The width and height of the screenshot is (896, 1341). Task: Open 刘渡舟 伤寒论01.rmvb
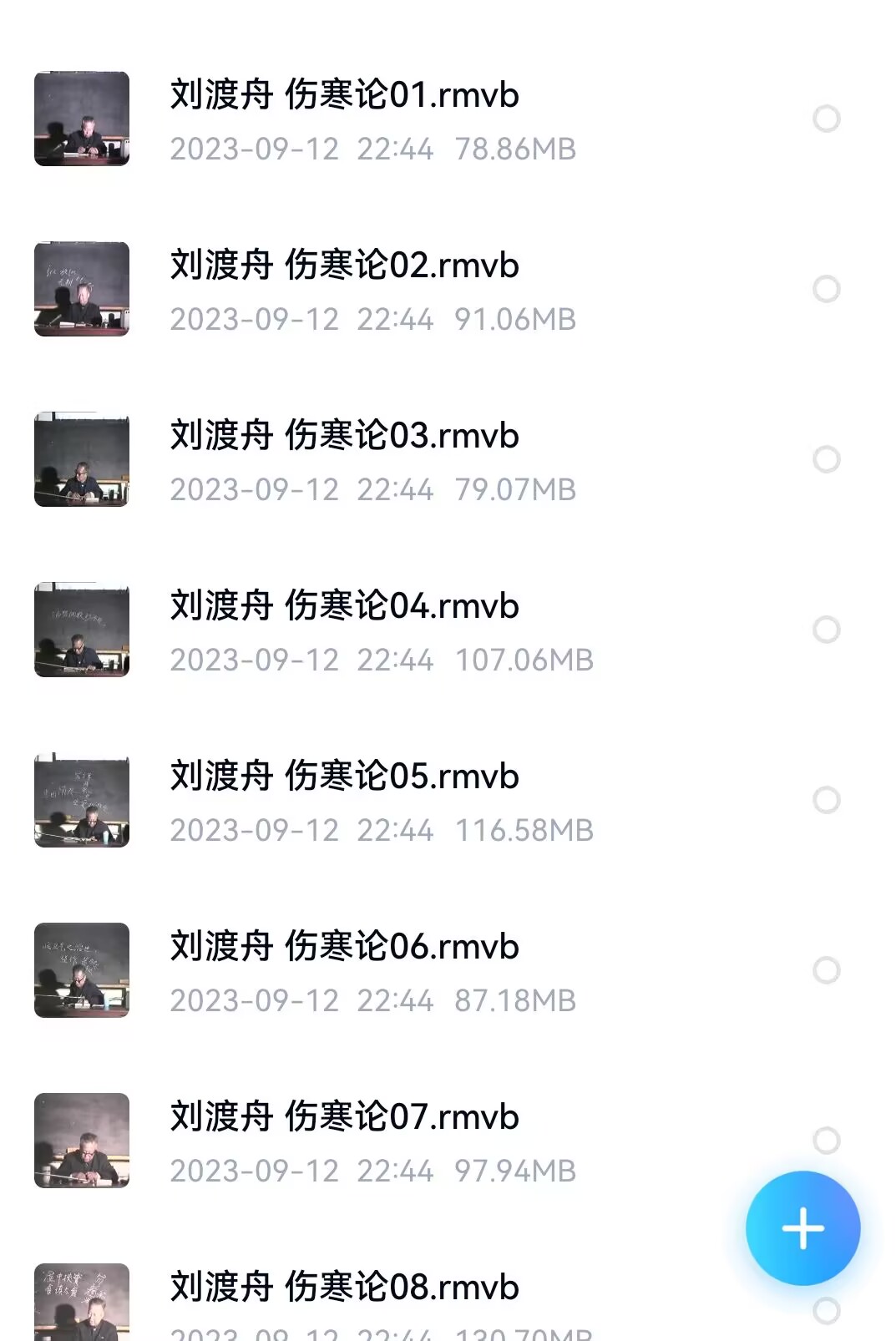point(345,95)
